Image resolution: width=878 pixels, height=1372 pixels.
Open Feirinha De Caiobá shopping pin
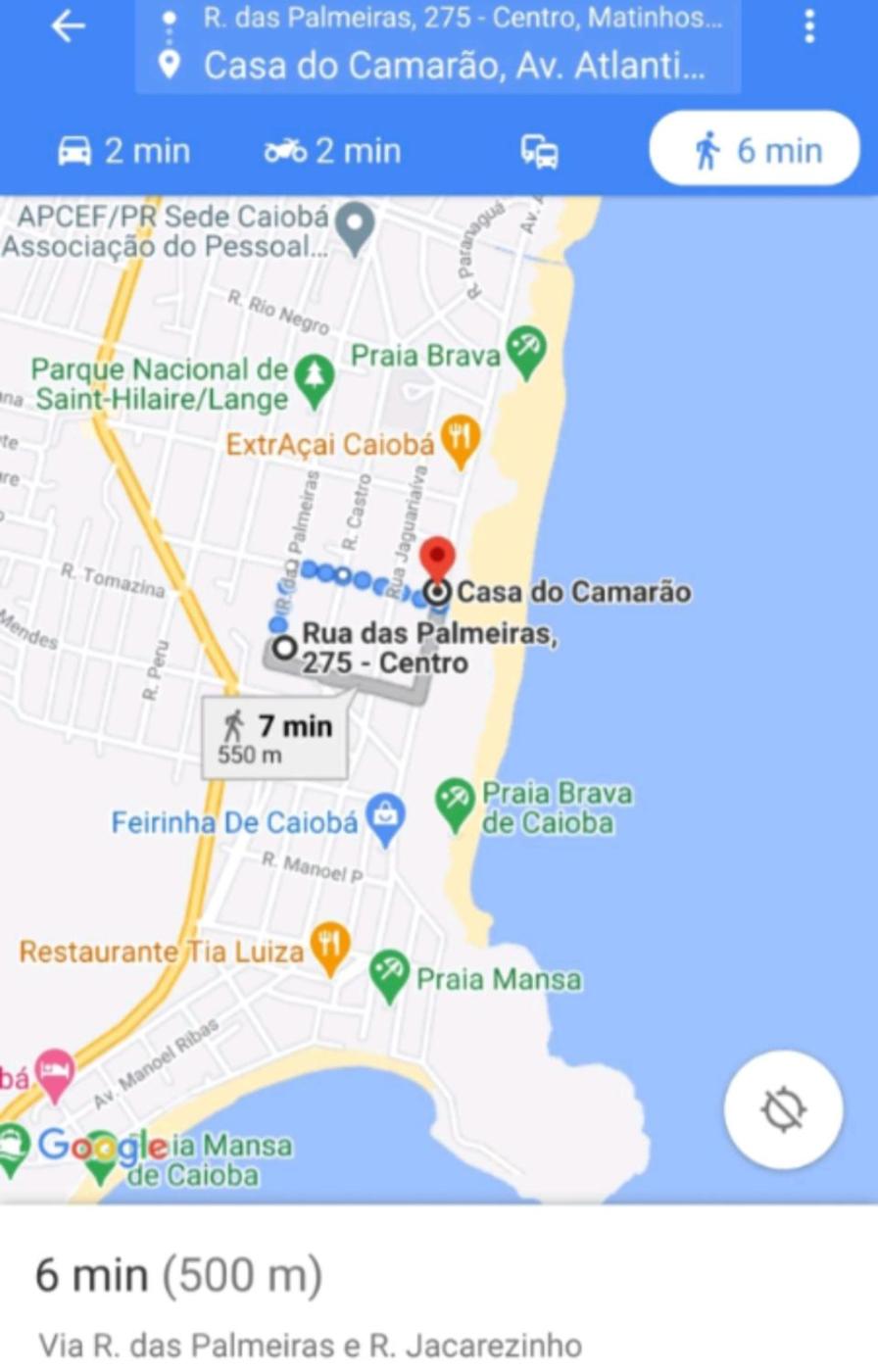click(385, 818)
